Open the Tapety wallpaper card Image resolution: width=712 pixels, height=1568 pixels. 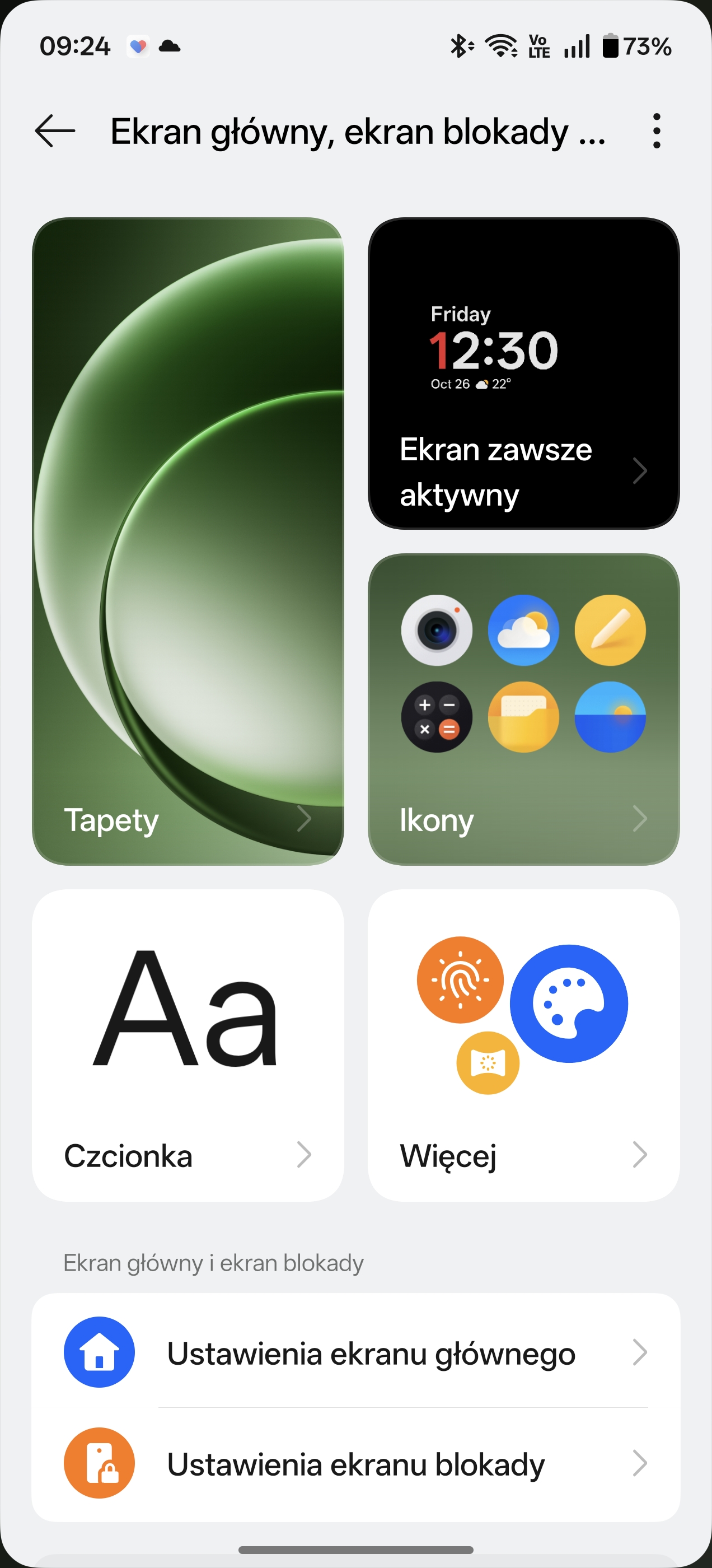188,540
